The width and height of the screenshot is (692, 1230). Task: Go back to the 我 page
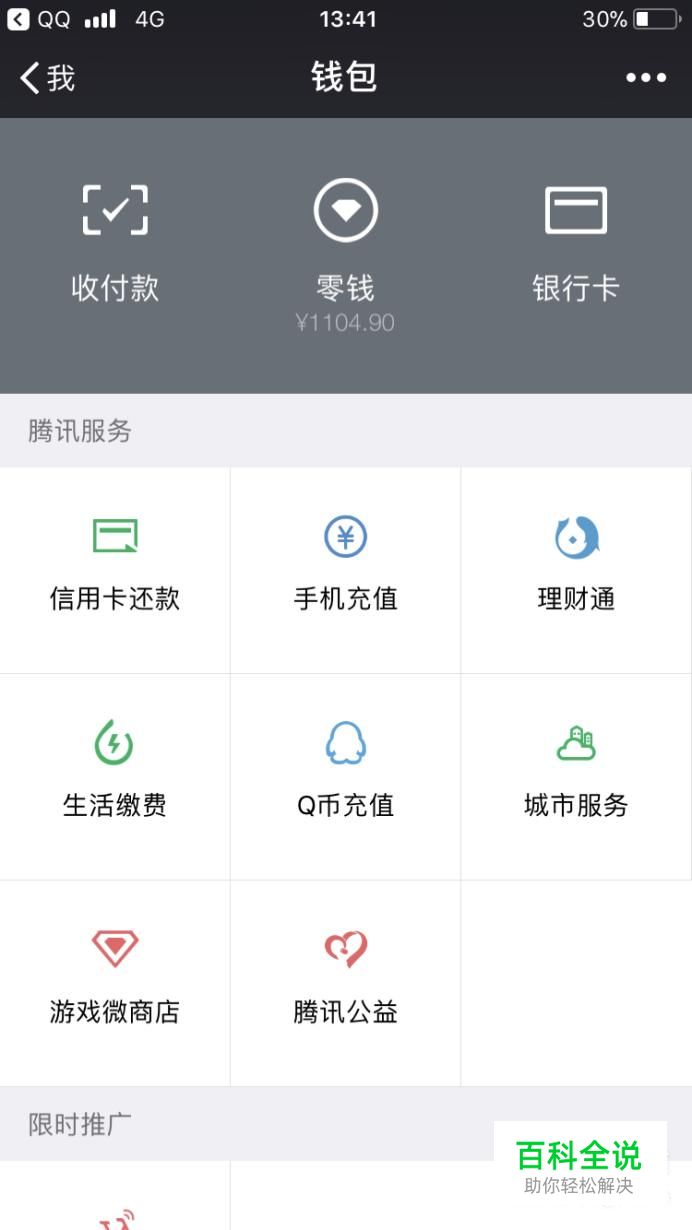47,78
